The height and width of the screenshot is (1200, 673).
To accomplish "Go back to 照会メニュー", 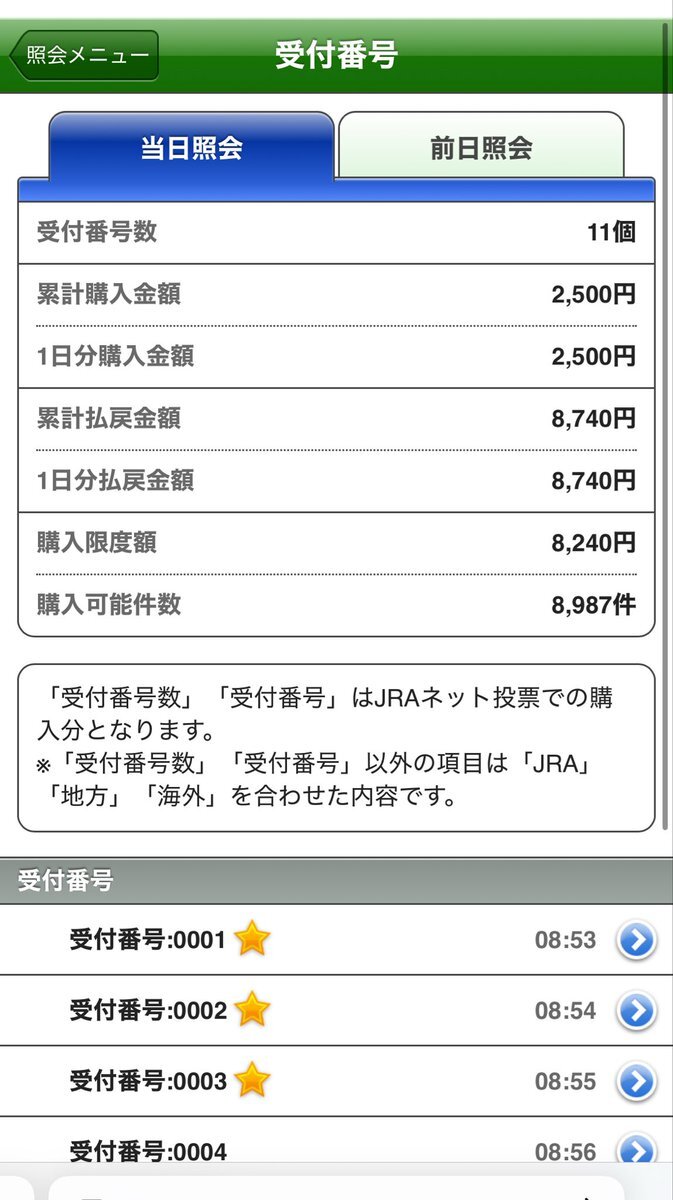I will click(x=86, y=55).
